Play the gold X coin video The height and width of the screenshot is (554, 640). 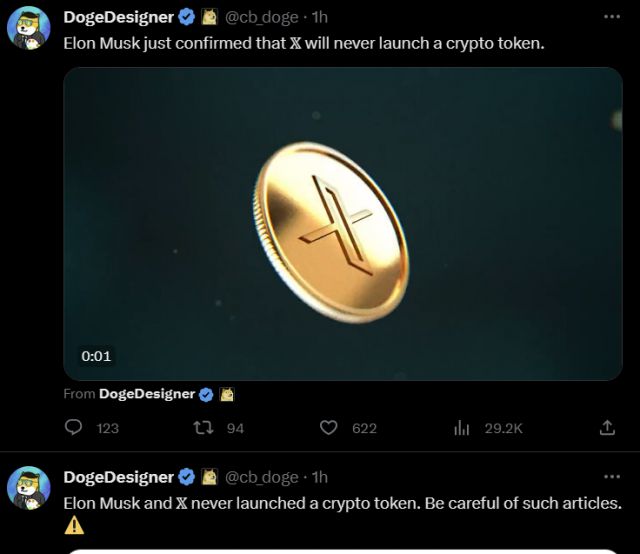(342, 223)
